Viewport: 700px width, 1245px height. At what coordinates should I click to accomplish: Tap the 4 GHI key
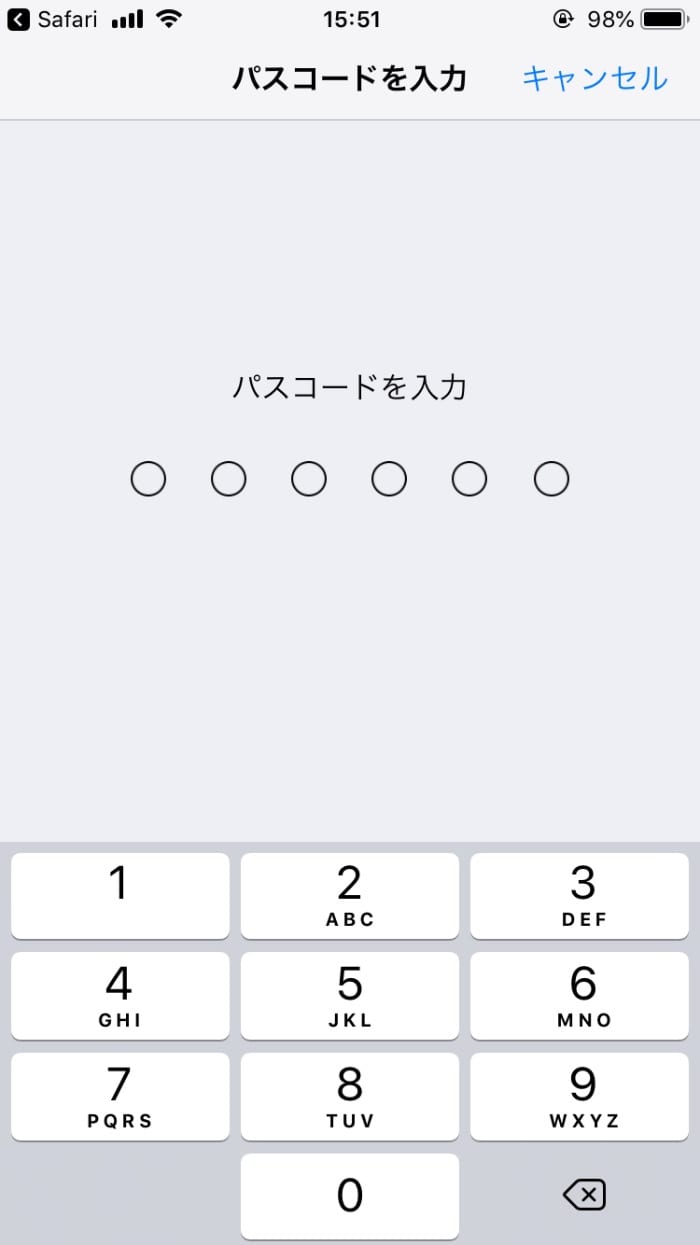[x=120, y=996]
